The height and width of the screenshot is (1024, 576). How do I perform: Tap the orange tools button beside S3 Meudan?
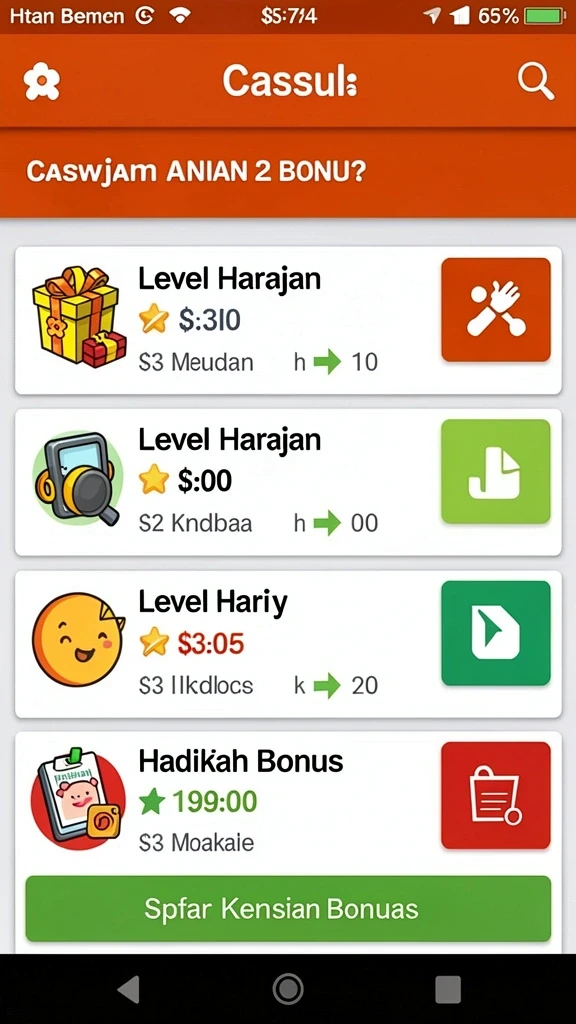pyautogui.click(x=496, y=310)
